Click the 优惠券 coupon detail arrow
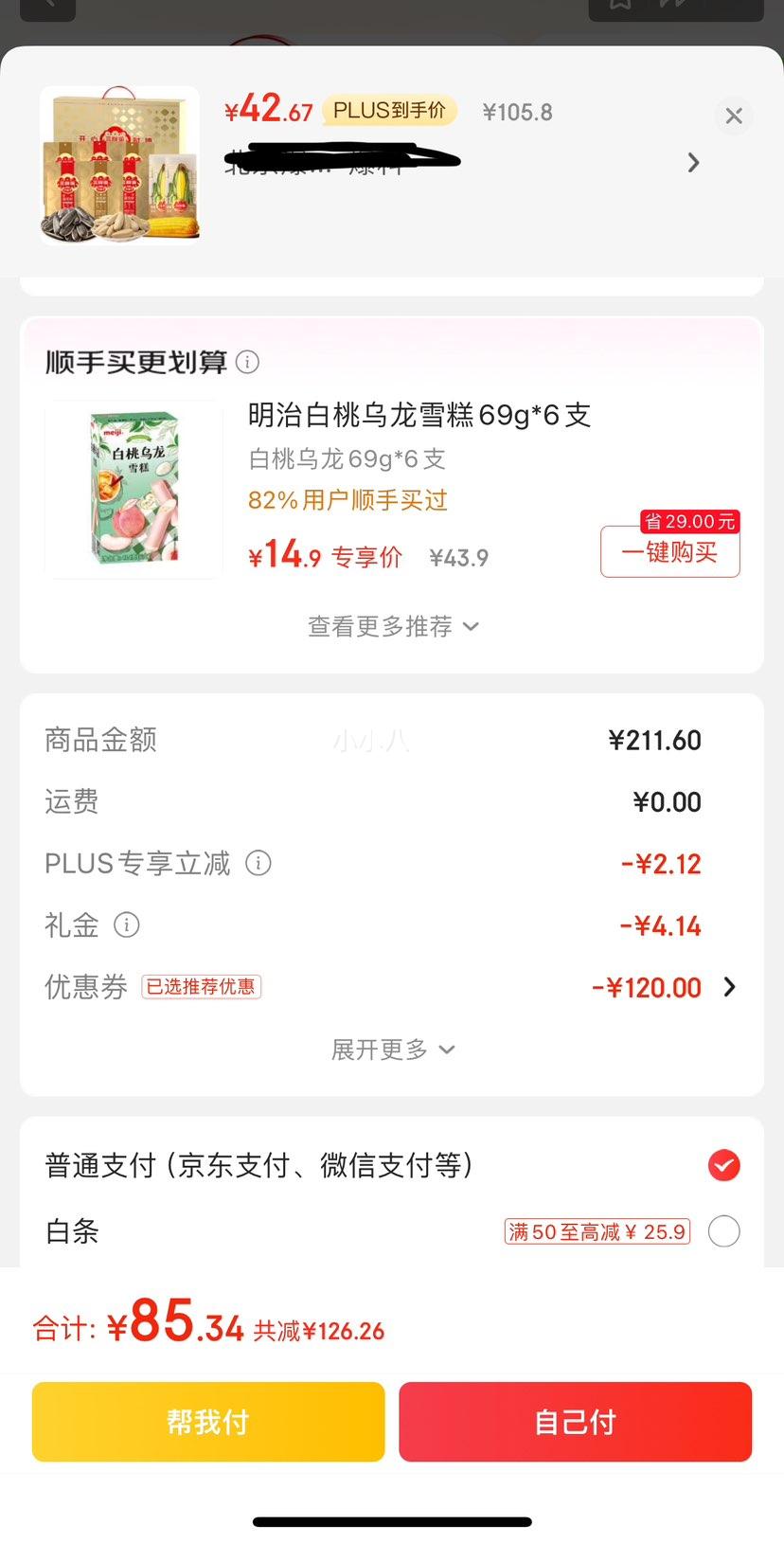This screenshot has height=1543, width=784. point(729,987)
